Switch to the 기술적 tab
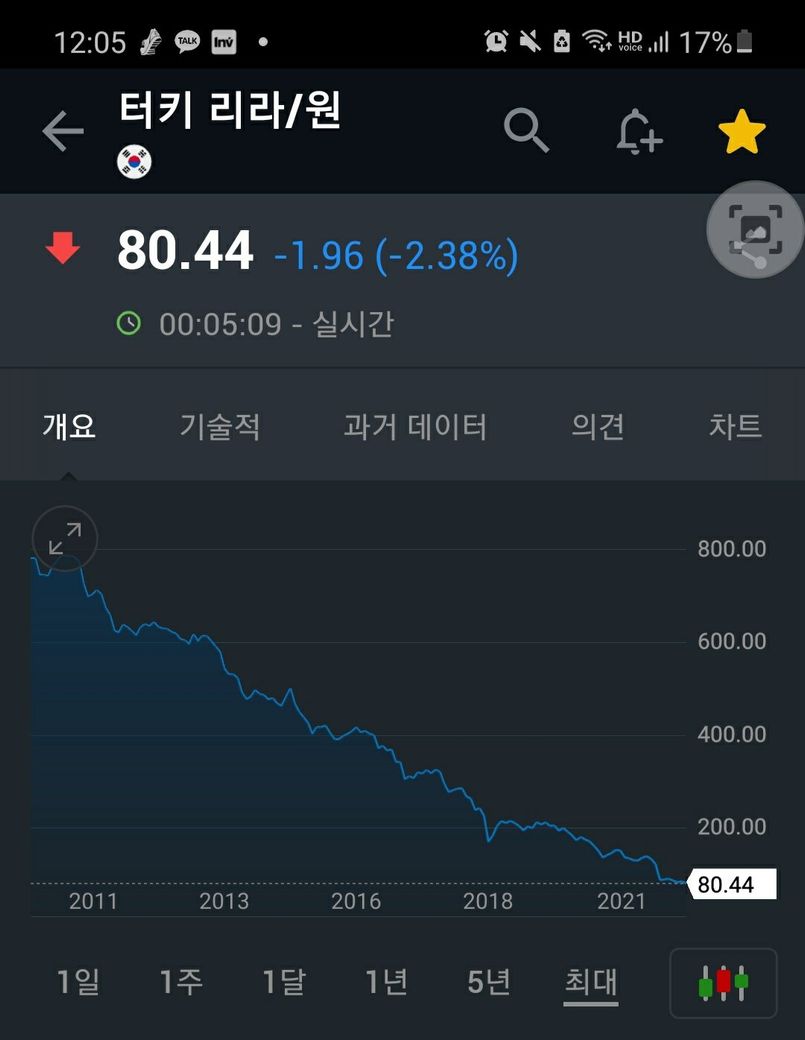 (220, 427)
